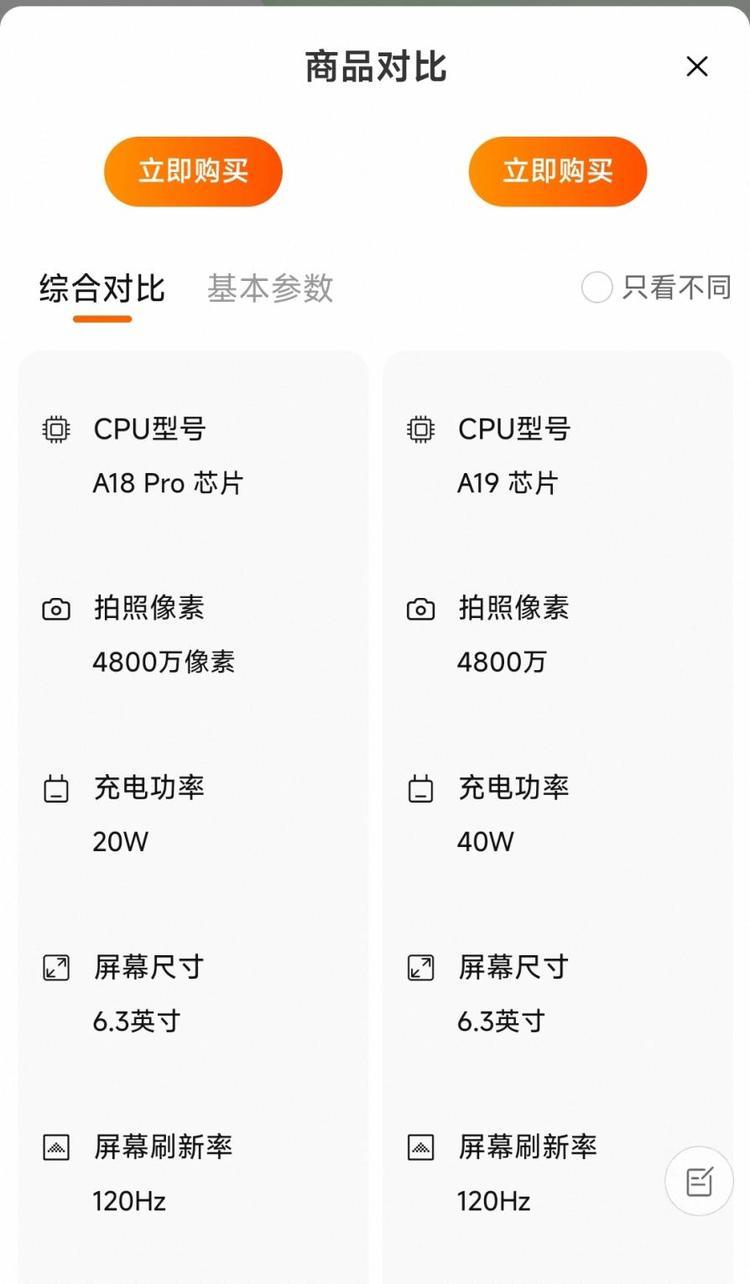Click the camera icon for right product's 拍照像素

tap(420, 608)
